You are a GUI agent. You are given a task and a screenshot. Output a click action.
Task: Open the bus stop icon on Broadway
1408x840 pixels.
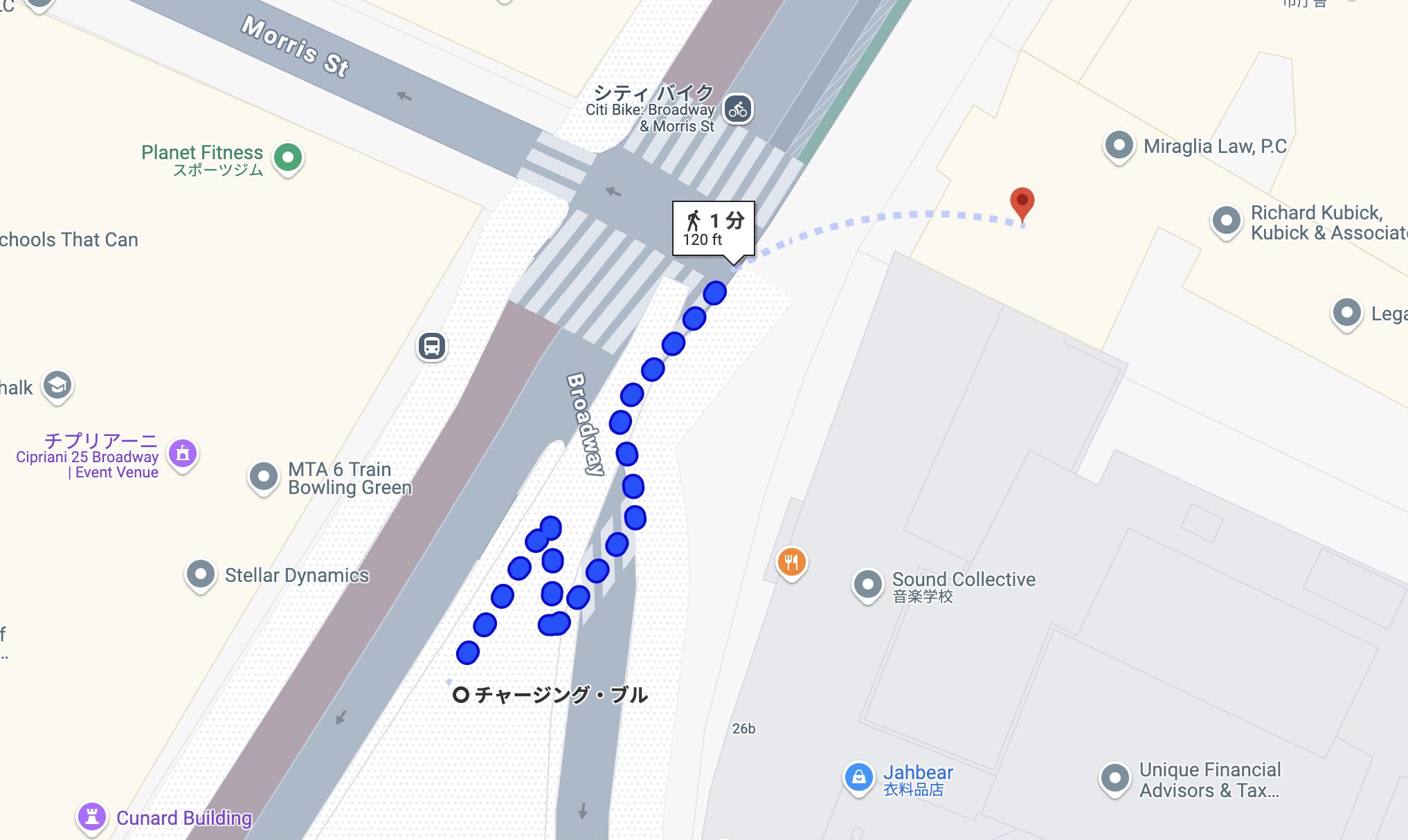pyautogui.click(x=432, y=346)
